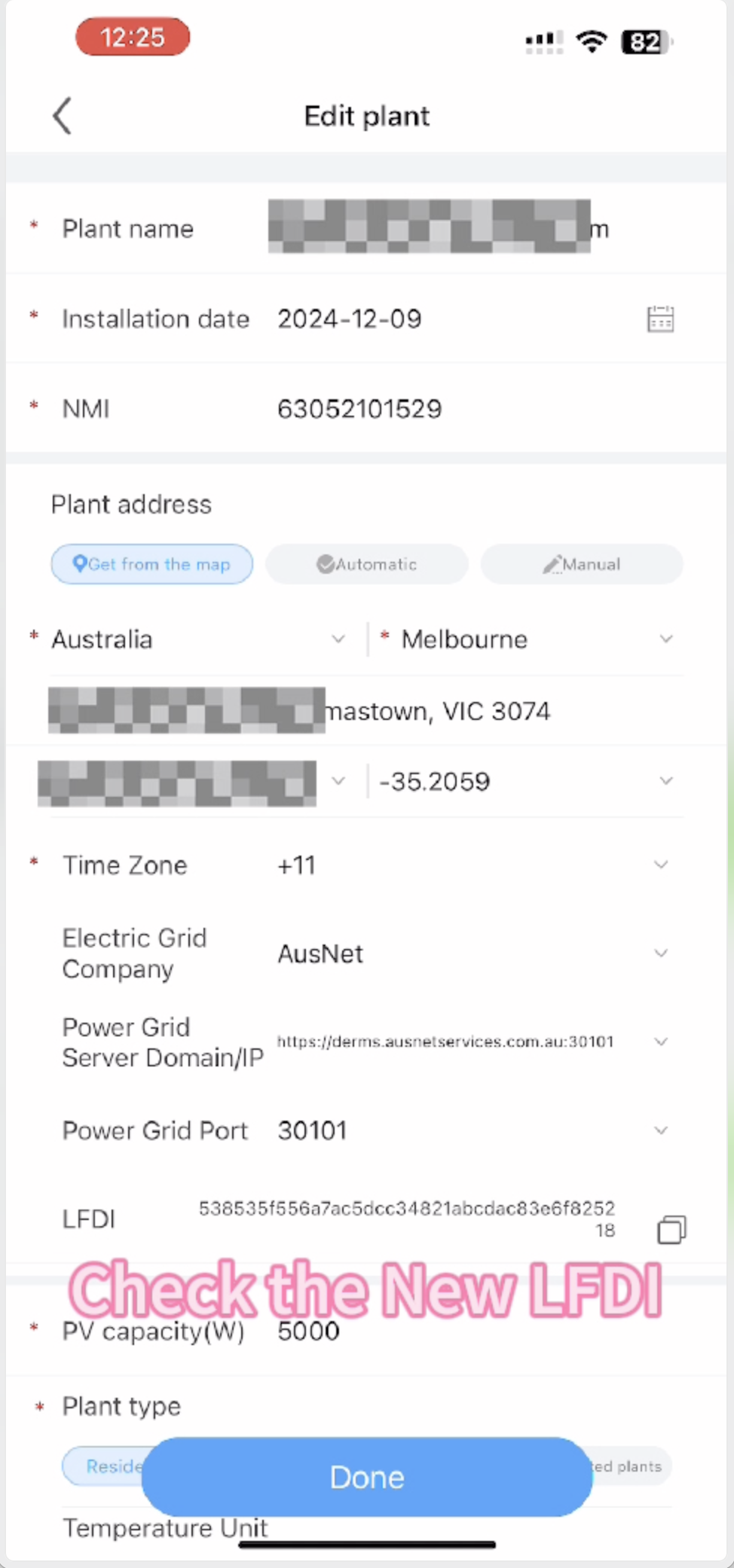Select Get from the map option
The height and width of the screenshot is (1568, 734).
coord(152,564)
